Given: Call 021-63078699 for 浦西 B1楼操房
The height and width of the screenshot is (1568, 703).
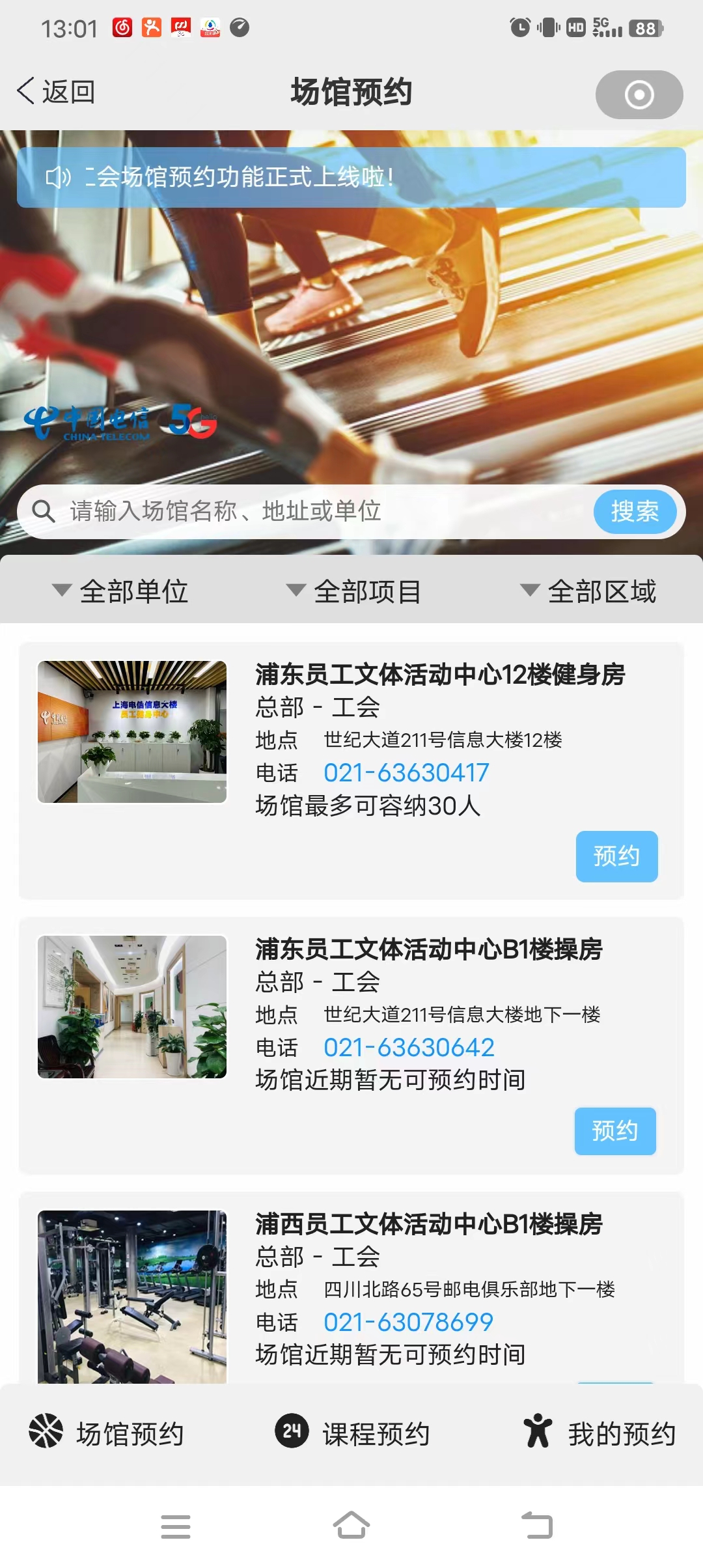Looking at the screenshot, I should (x=408, y=1323).
